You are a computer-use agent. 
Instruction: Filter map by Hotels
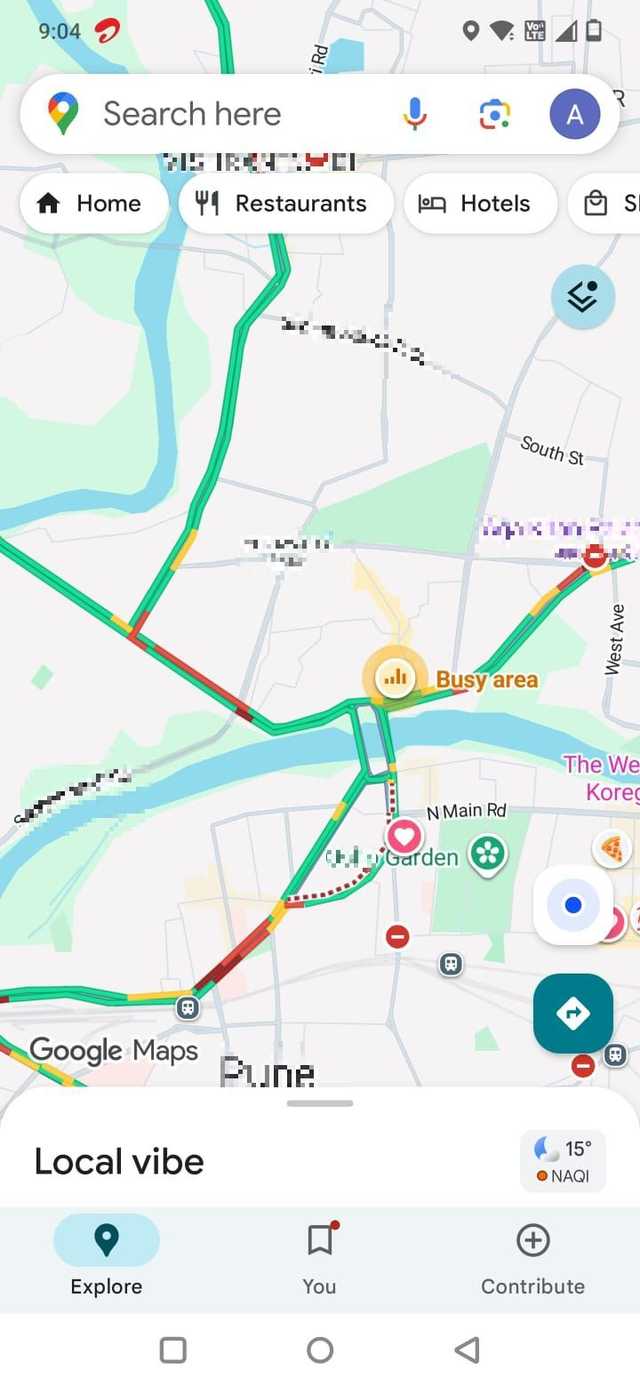480,203
